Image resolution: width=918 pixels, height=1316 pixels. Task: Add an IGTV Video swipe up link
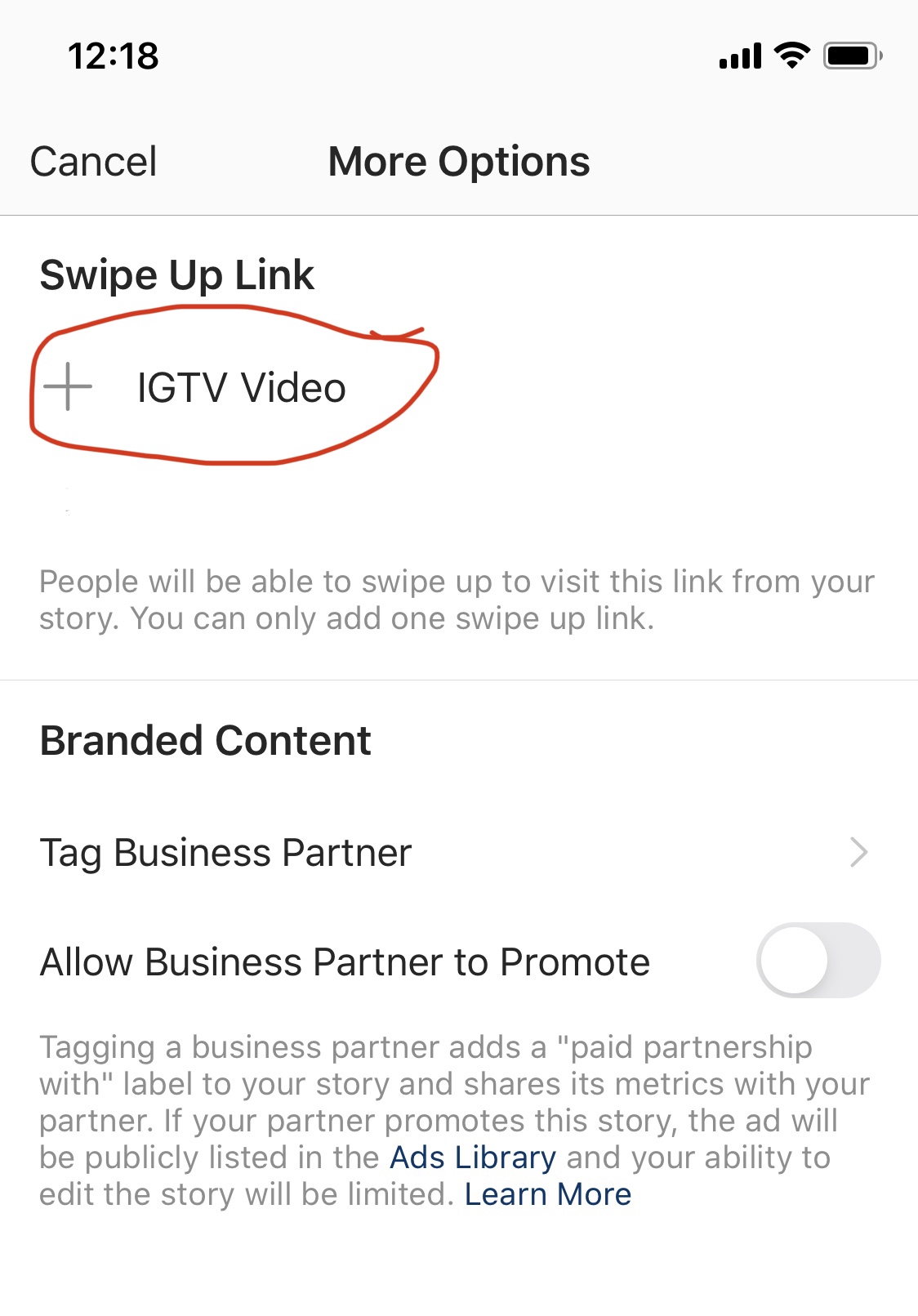tap(196, 387)
